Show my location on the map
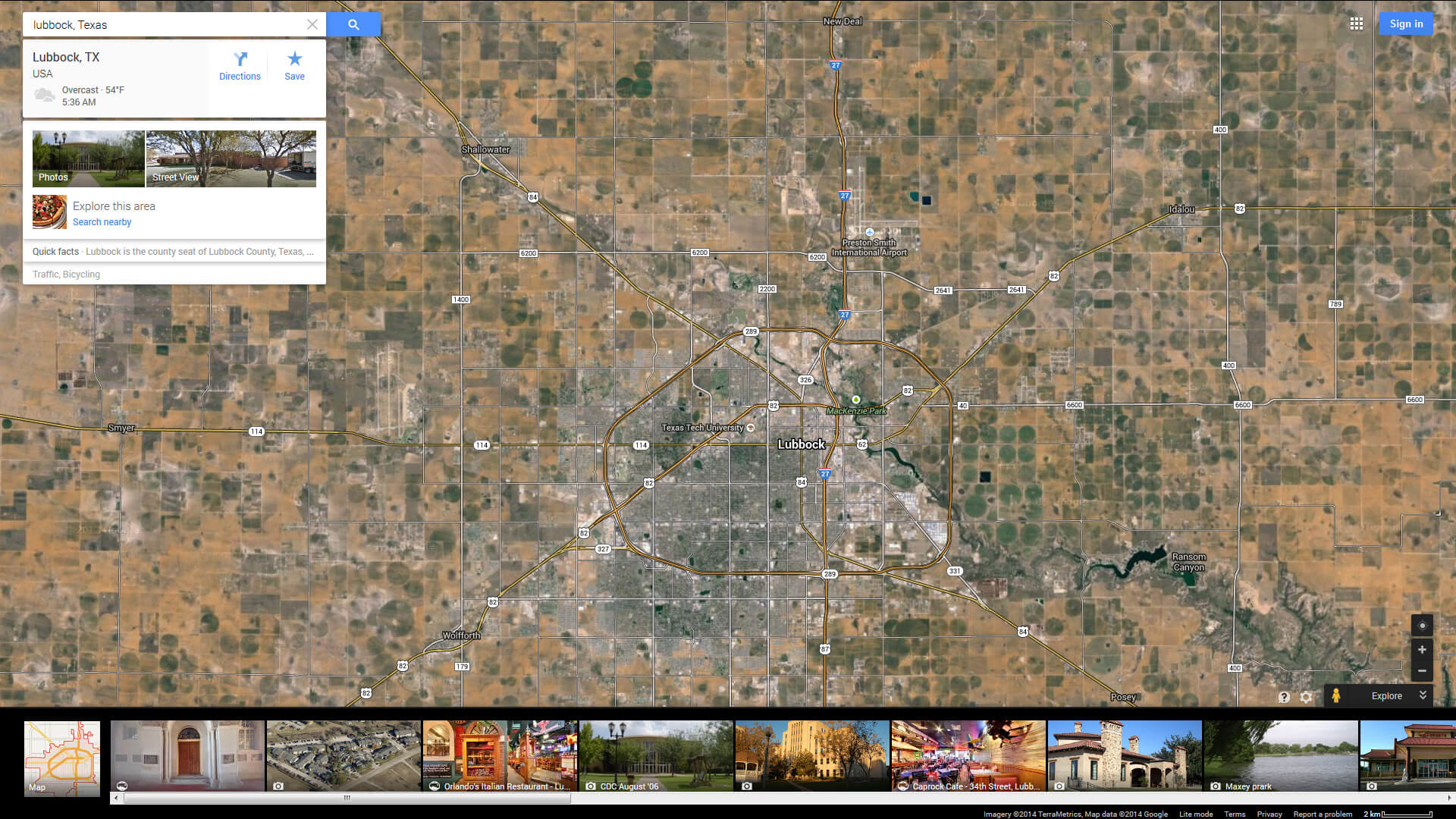This screenshot has height=819, width=1456. point(1422,626)
